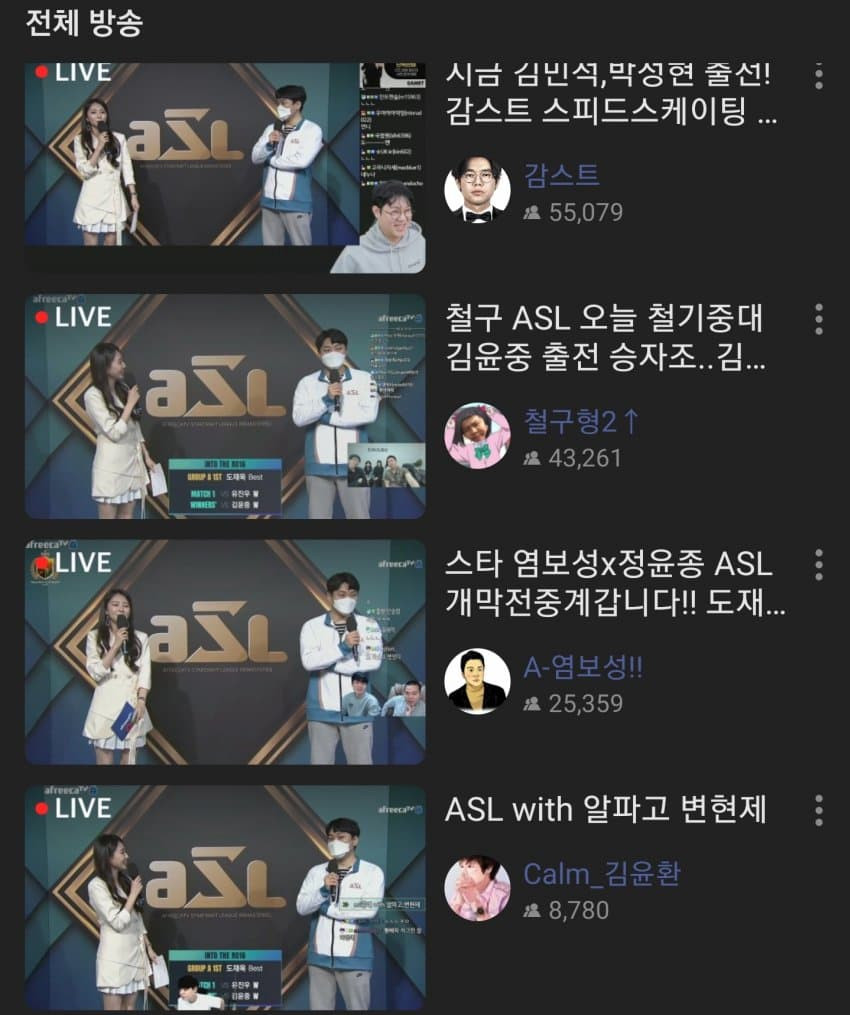Open 철구형2's live stream thumbnail
Viewport: 850px width, 1015px height.
pos(225,405)
